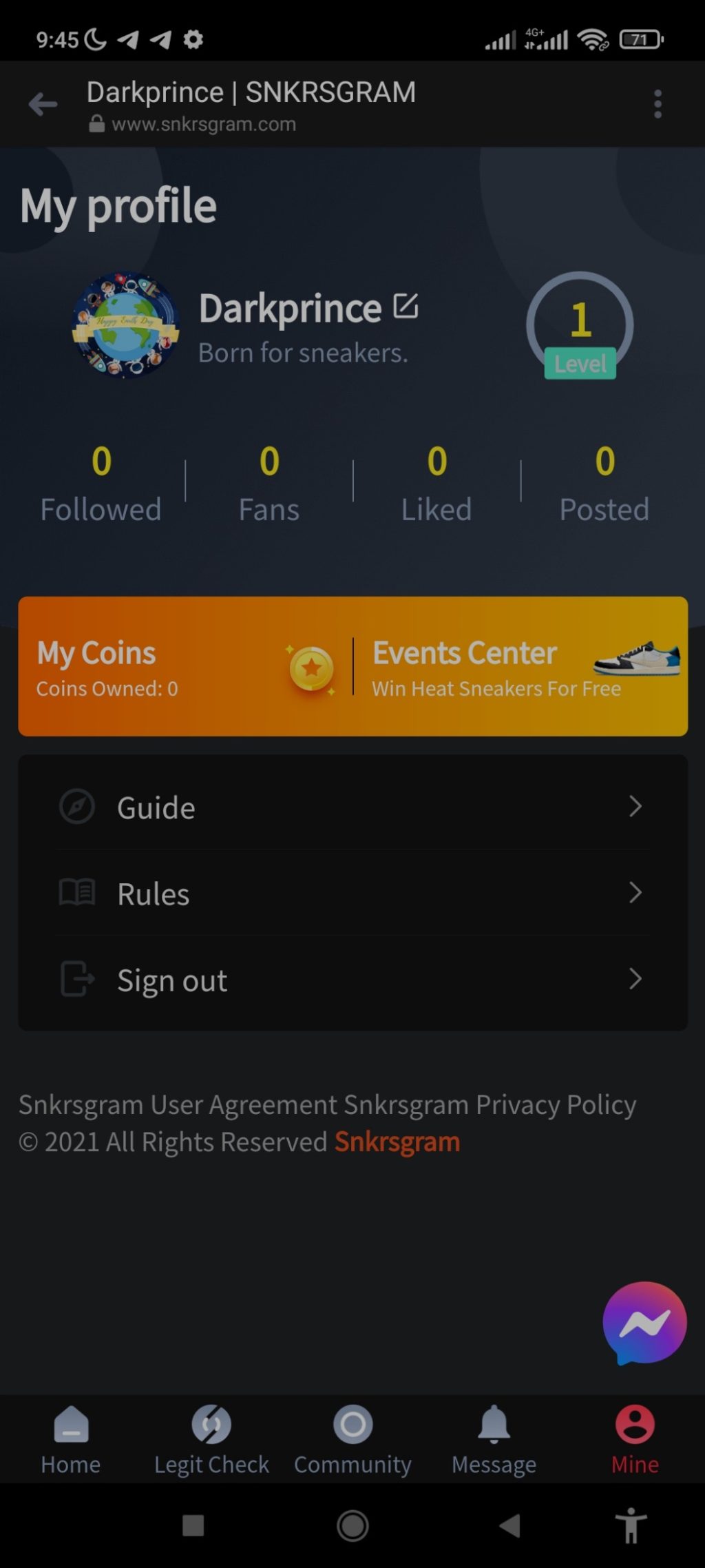705x1568 pixels.
Task: Go back using the browser arrow
Action: 43,104
